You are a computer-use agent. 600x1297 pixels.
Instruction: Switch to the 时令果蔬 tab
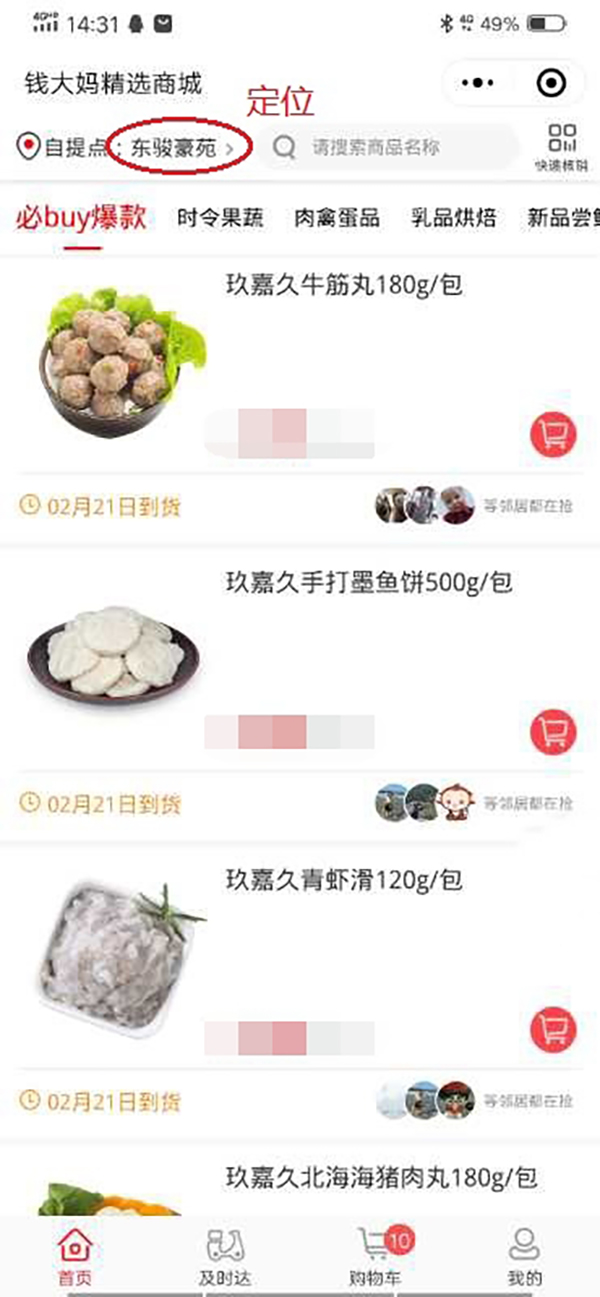pyautogui.click(x=220, y=218)
